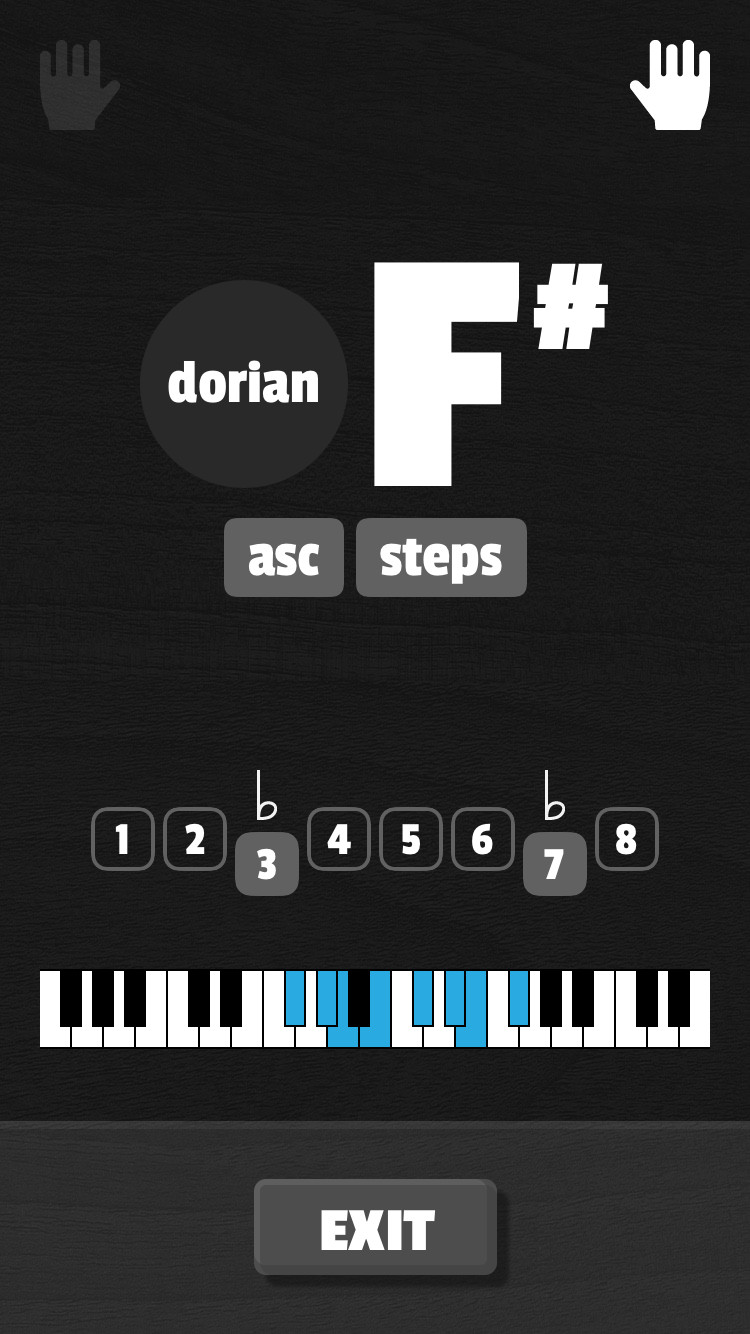Tap the dorian mode circle

244,384
